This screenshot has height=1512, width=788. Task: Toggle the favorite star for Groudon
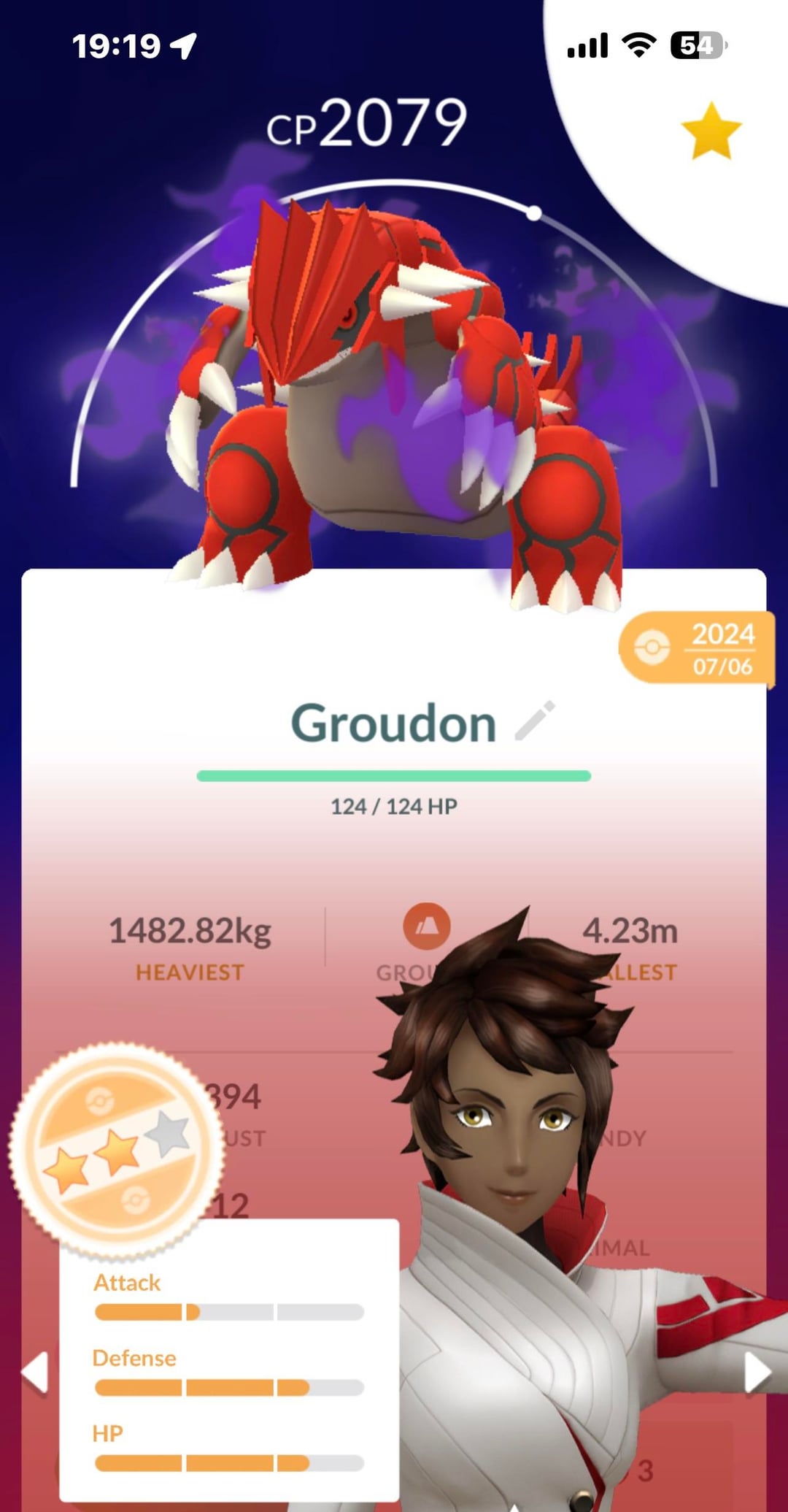[x=711, y=132]
